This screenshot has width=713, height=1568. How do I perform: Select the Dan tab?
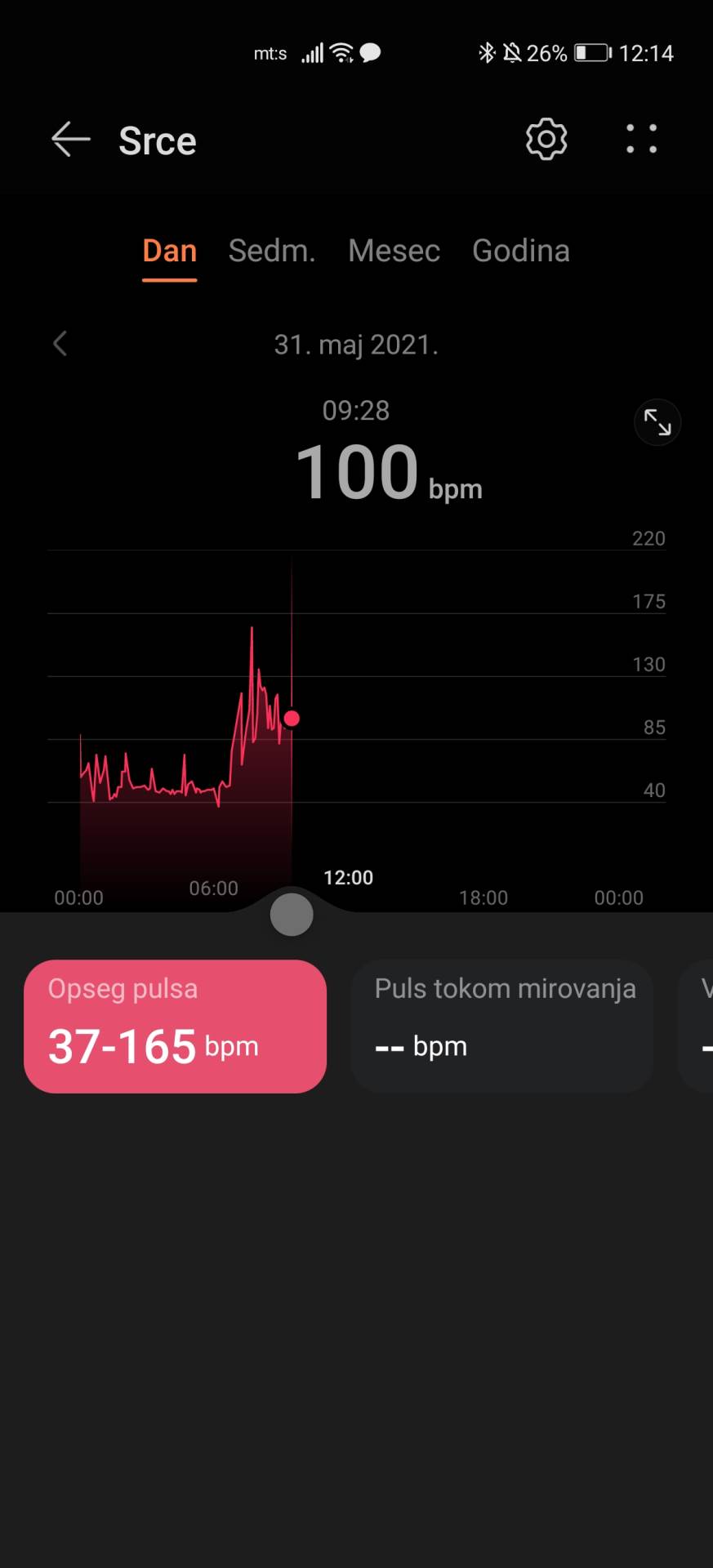(x=169, y=251)
